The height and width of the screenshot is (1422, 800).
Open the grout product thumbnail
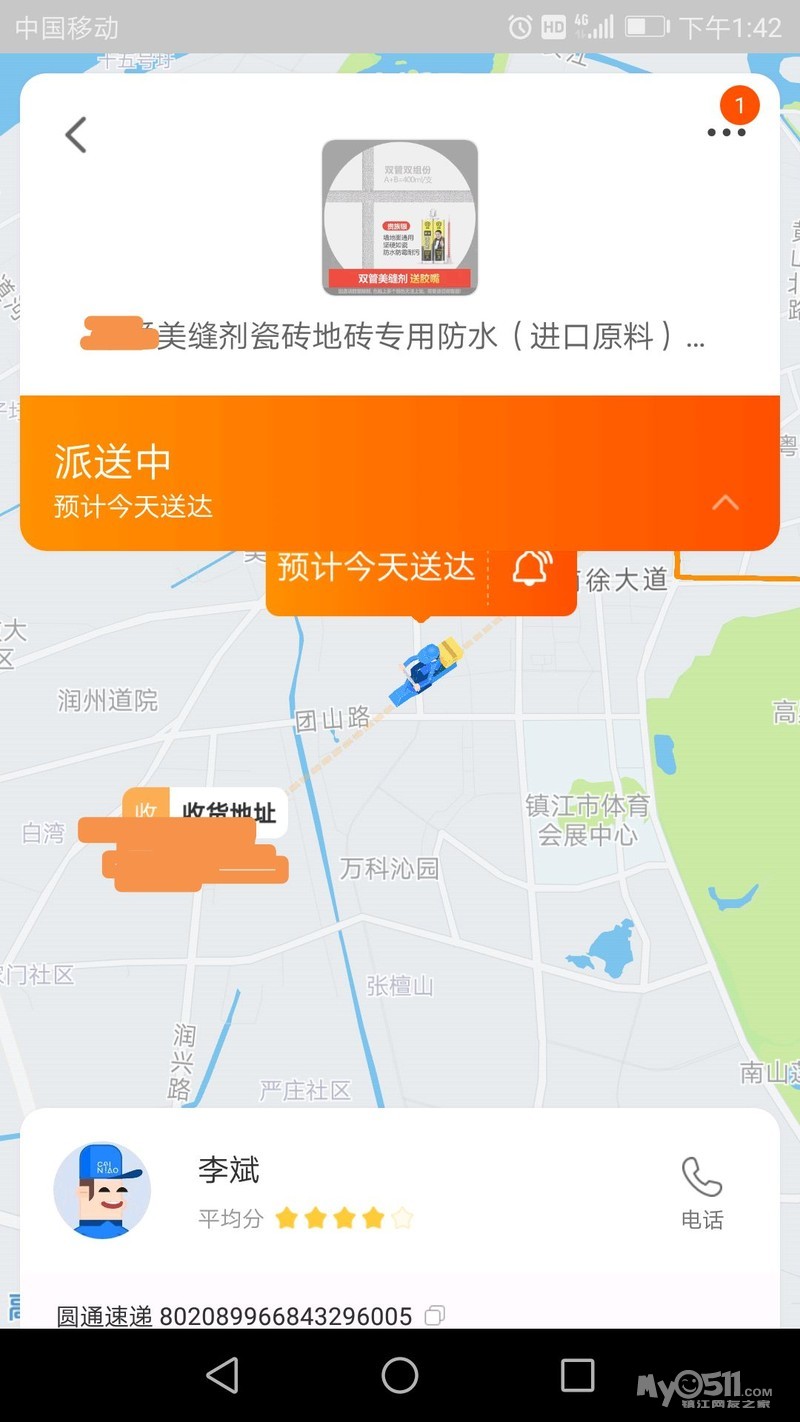pyautogui.click(x=399, y=218)
